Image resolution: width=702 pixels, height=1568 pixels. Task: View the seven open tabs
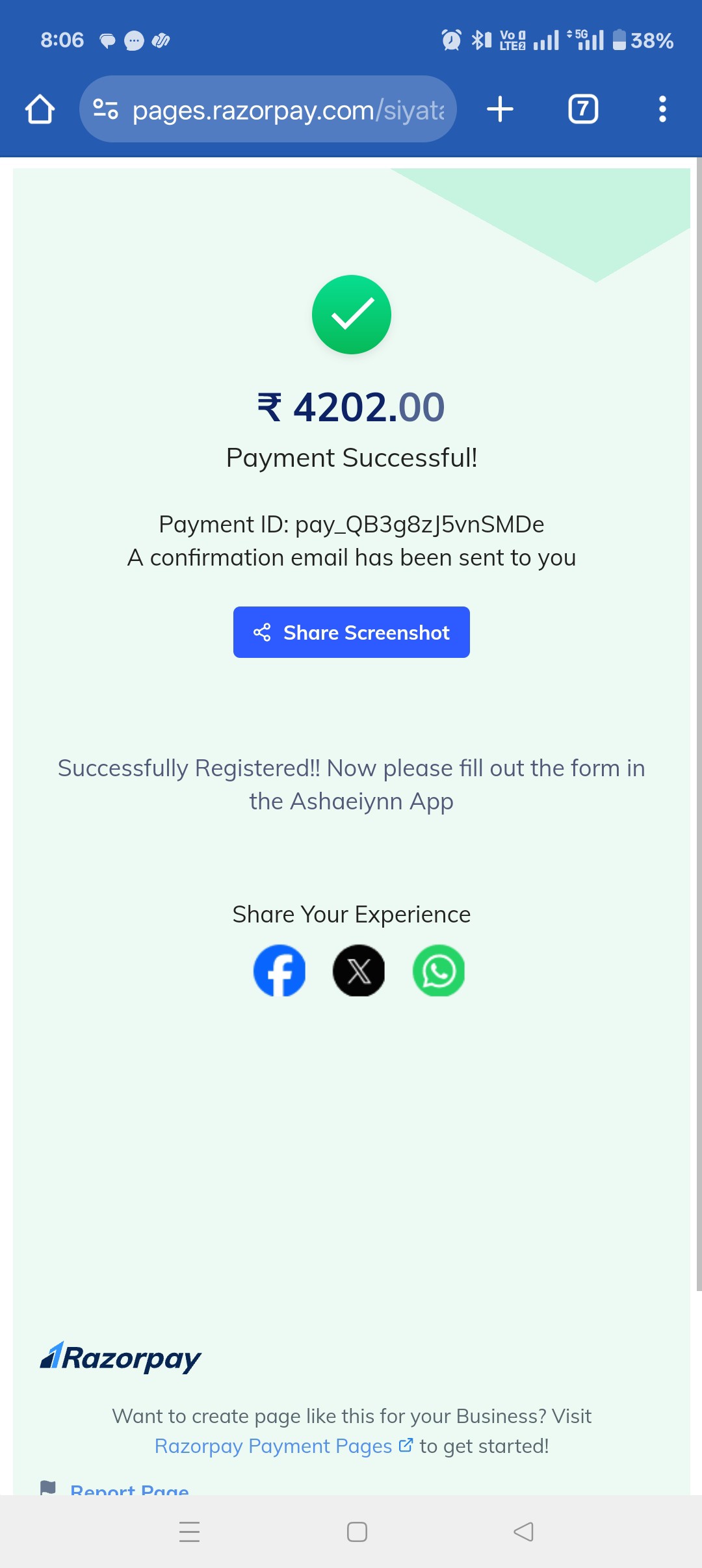tap(583, 109)
